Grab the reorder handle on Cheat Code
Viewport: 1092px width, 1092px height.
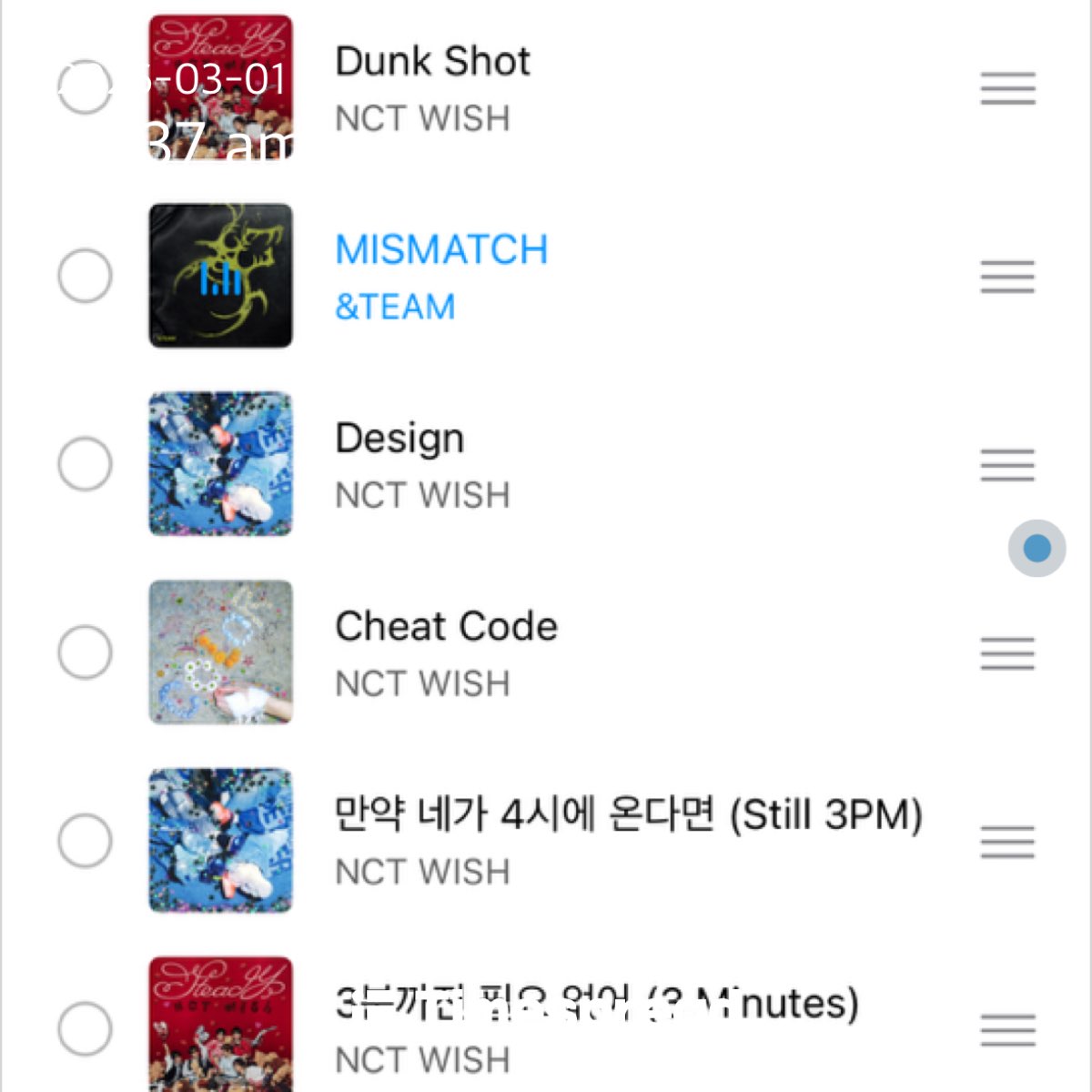pos(1007,653)
